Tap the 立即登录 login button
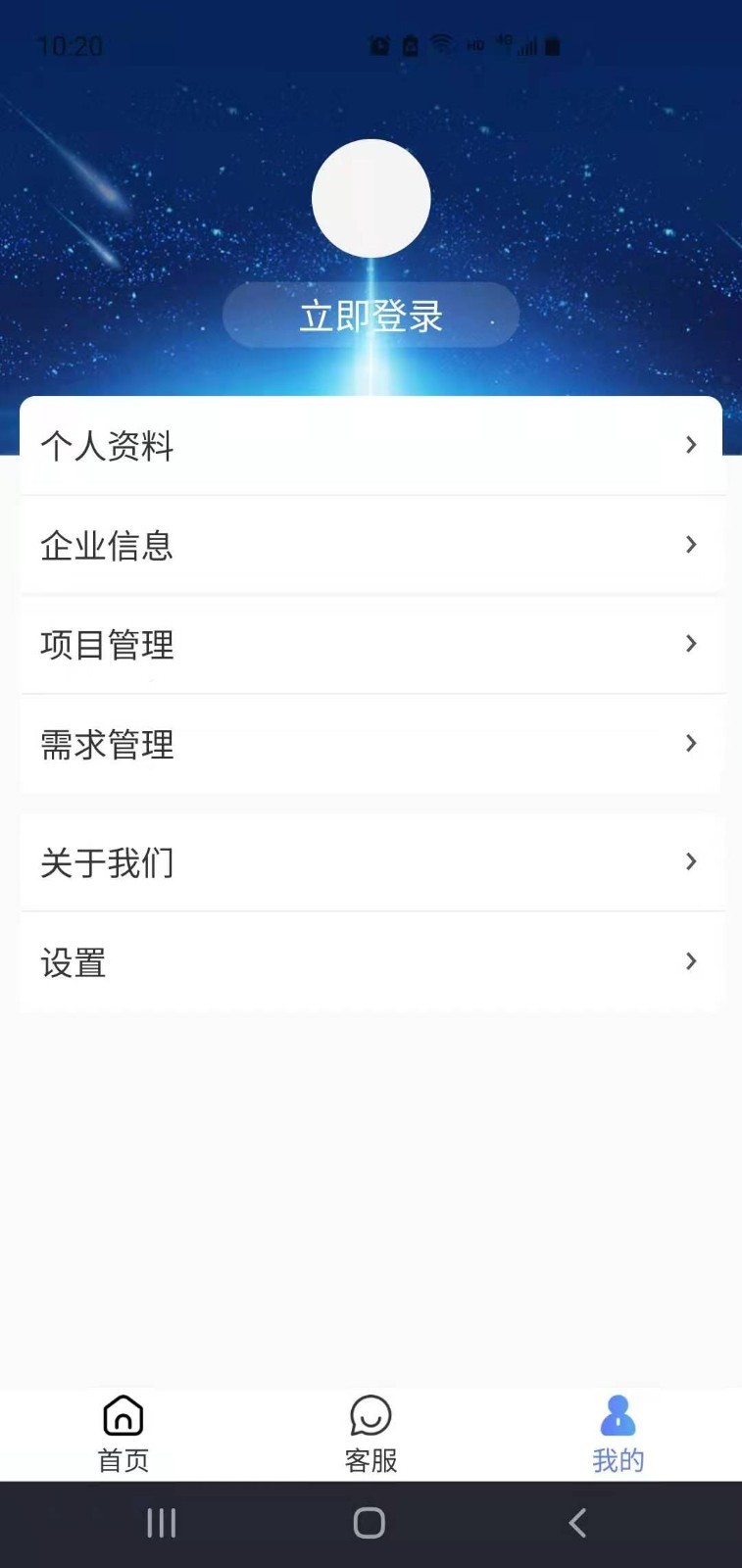Viewport: 742px width, 1568px height. pos(371,316)
